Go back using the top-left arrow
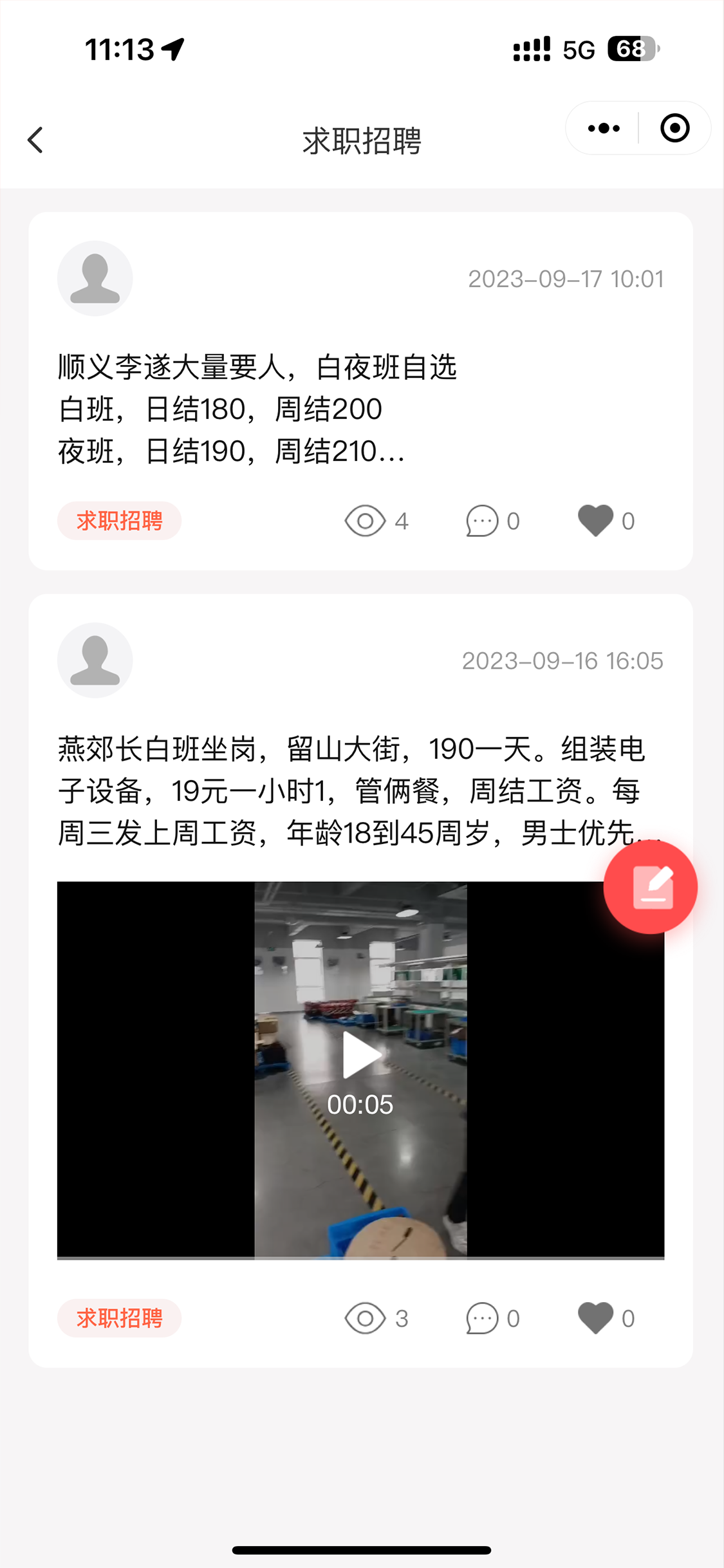 (x=35, y=140)
